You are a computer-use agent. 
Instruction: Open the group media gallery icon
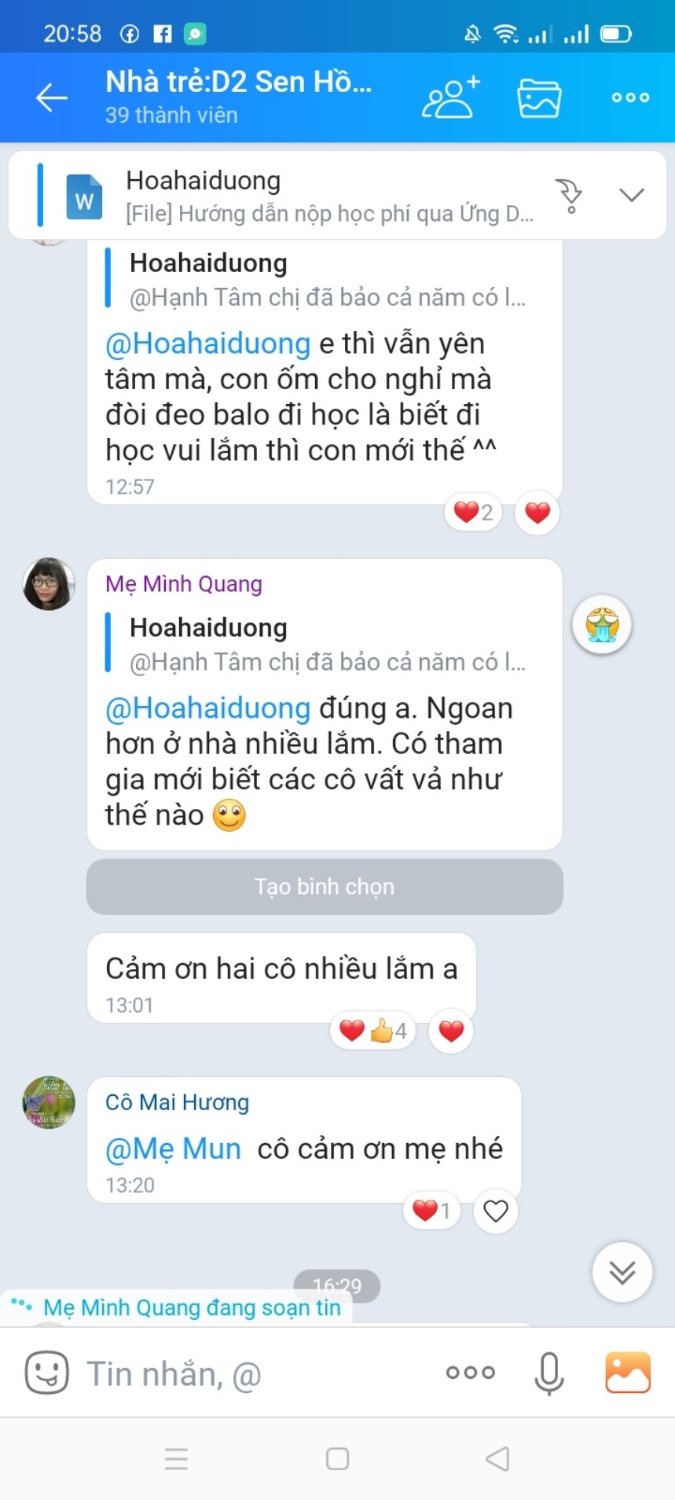[539, 97]
